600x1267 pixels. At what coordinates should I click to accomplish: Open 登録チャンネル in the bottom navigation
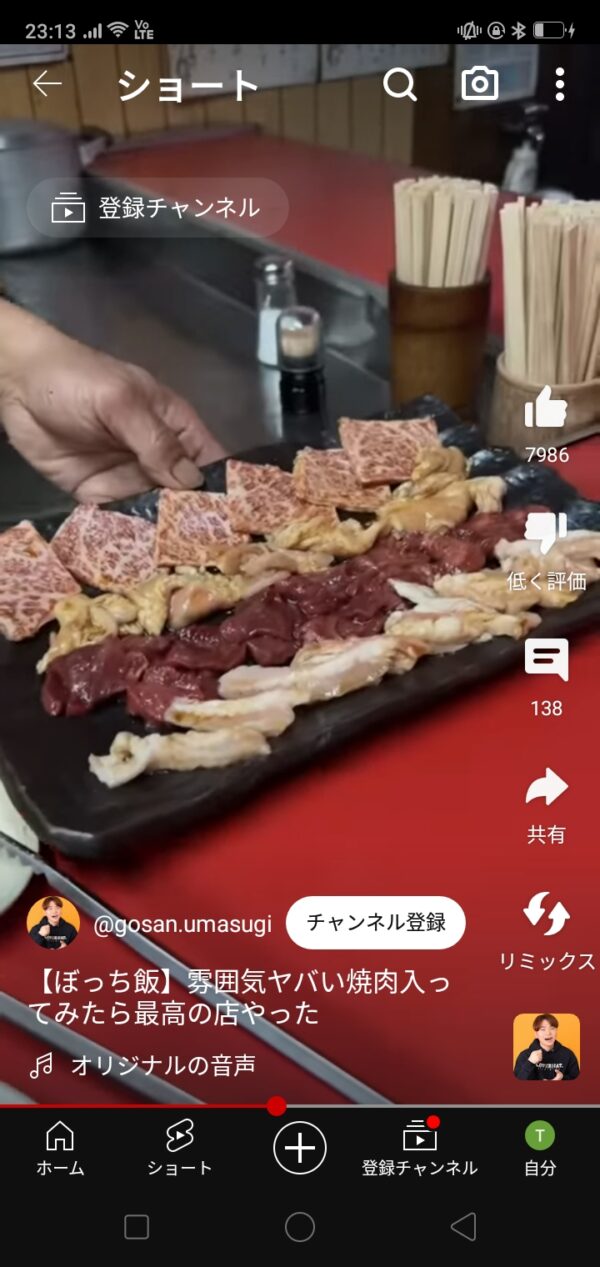coord(420,1147)
